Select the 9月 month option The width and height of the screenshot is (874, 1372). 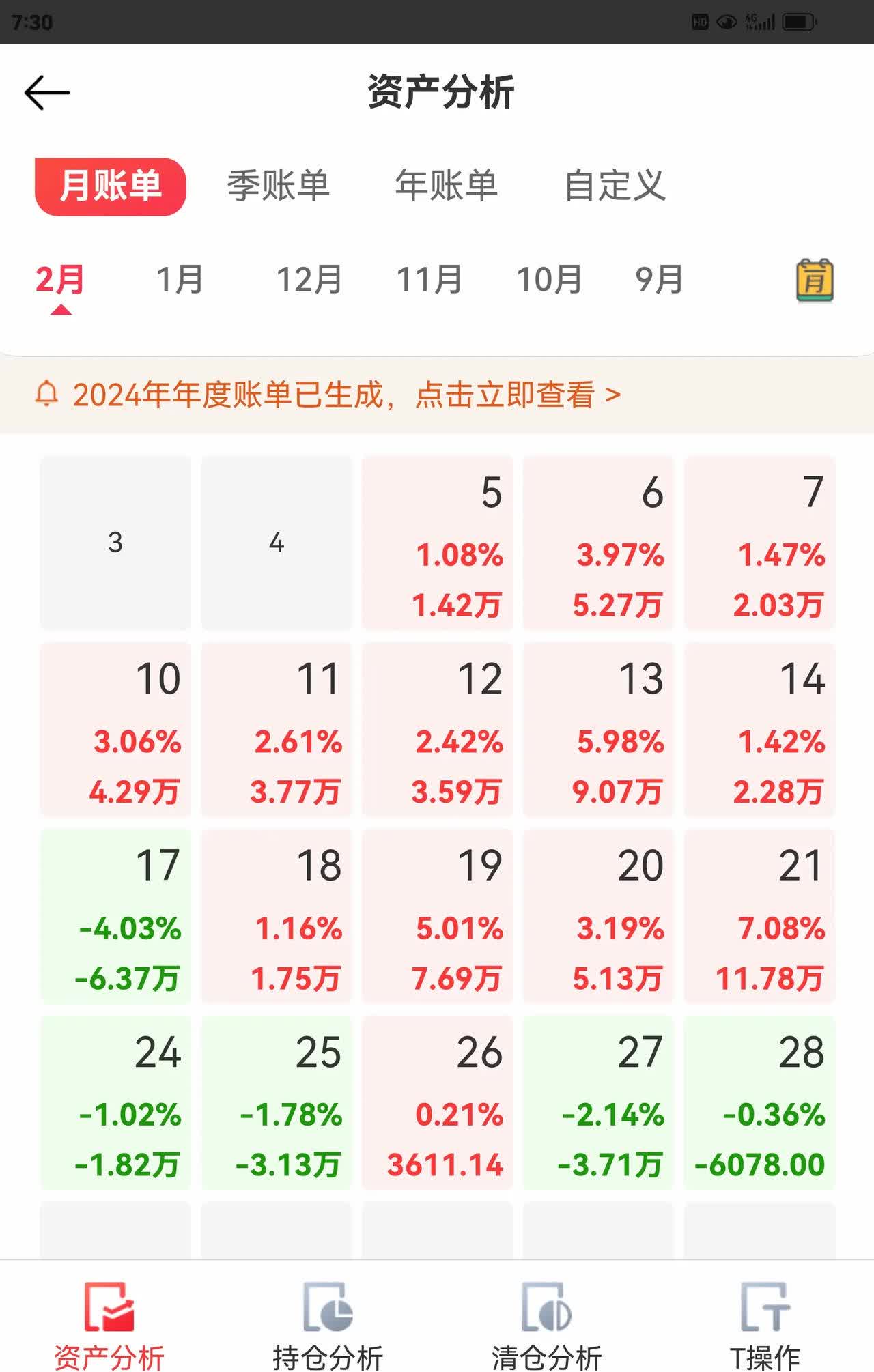[x=655, y=278]
